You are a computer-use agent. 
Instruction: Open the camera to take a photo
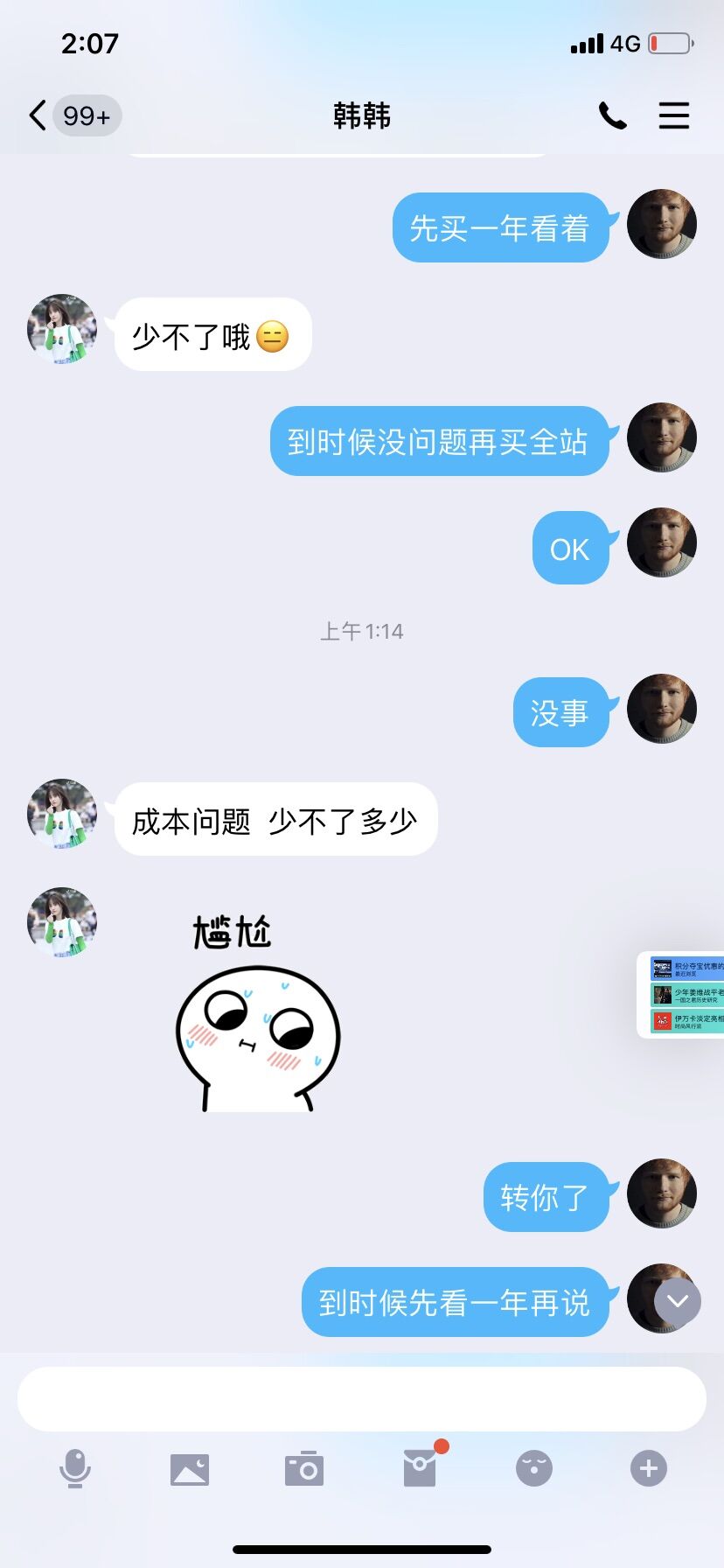(x=304, y=1469)
